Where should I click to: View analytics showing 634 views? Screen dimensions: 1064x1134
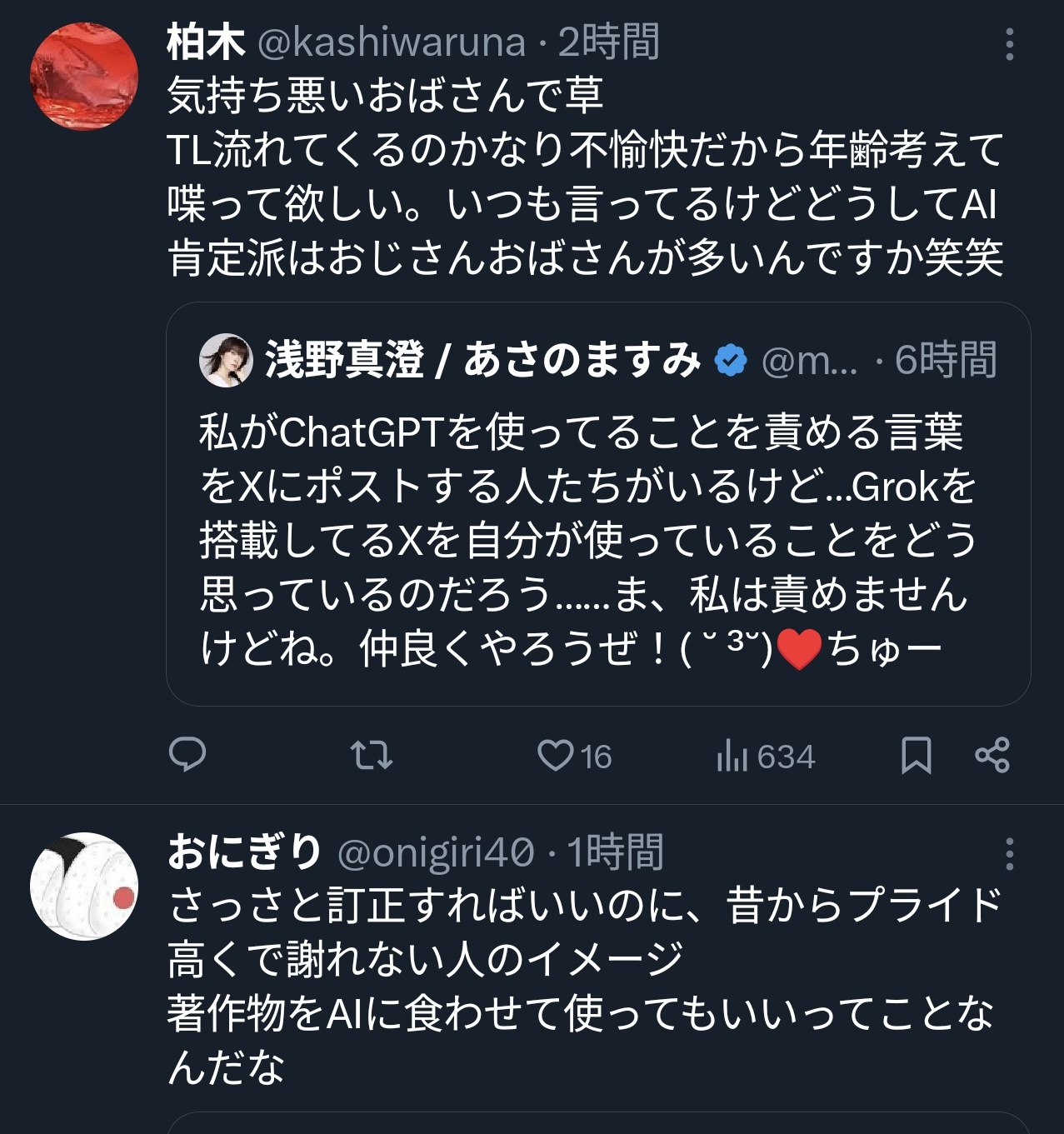[x=765, y=757]
